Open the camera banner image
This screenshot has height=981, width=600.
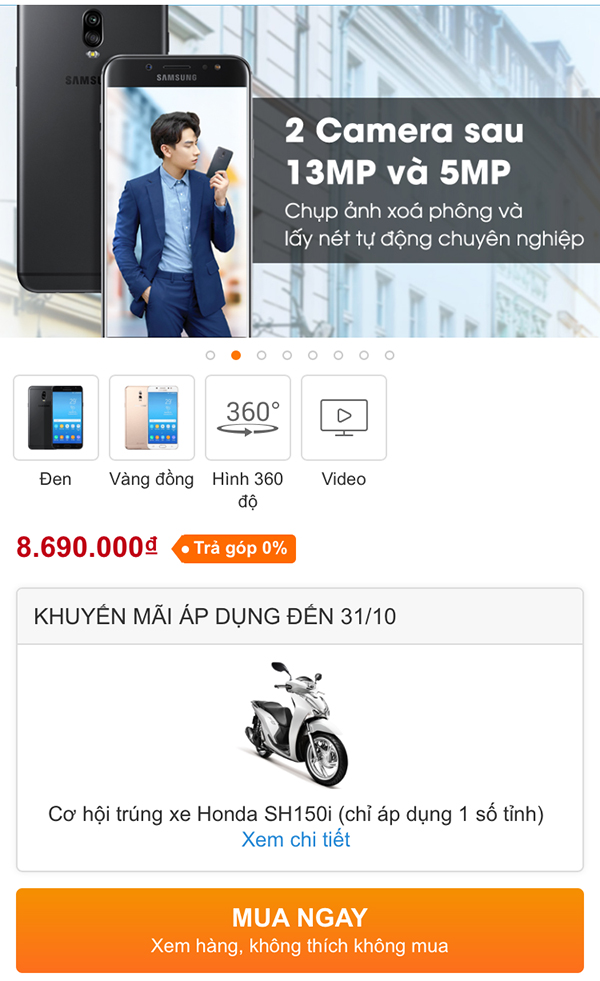300,170
